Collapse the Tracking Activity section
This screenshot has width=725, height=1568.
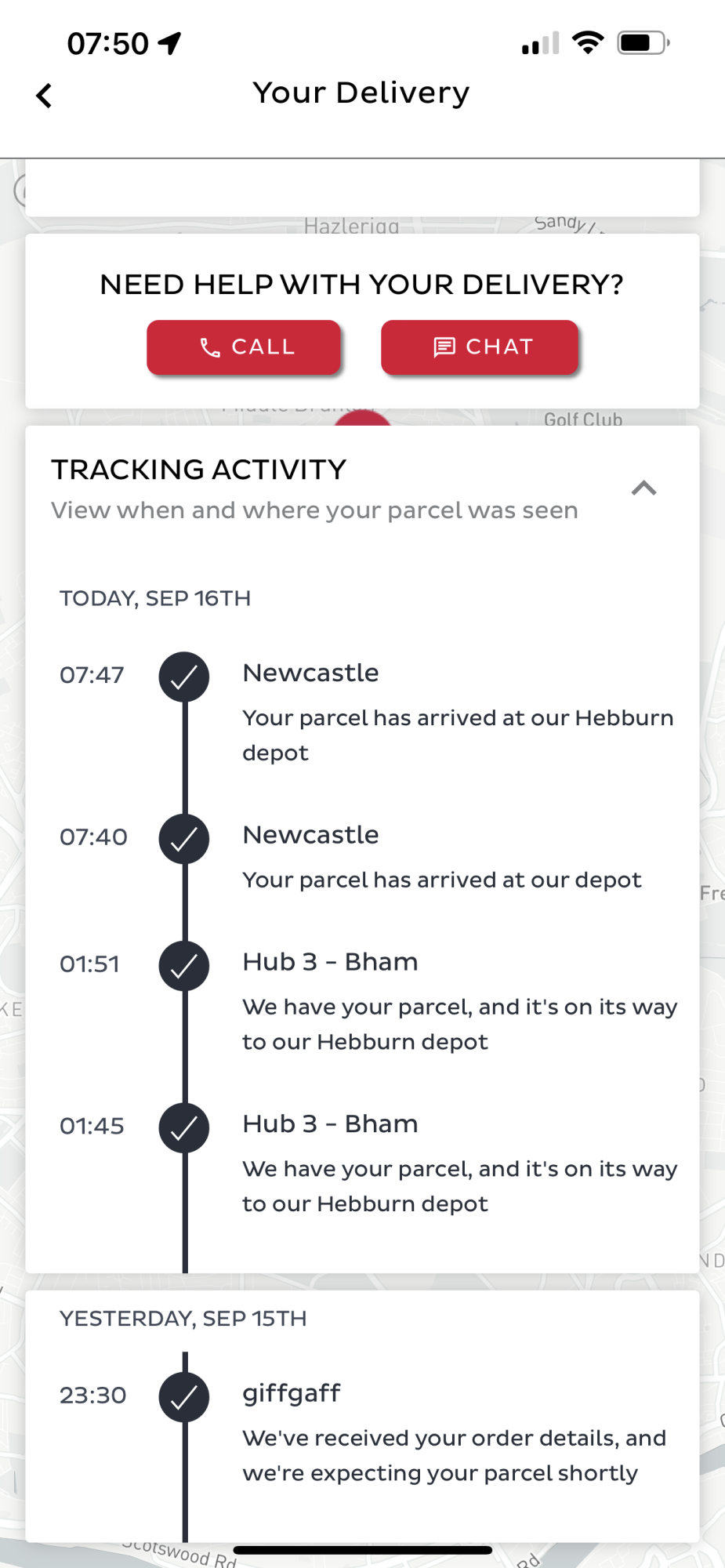(643, 488)
